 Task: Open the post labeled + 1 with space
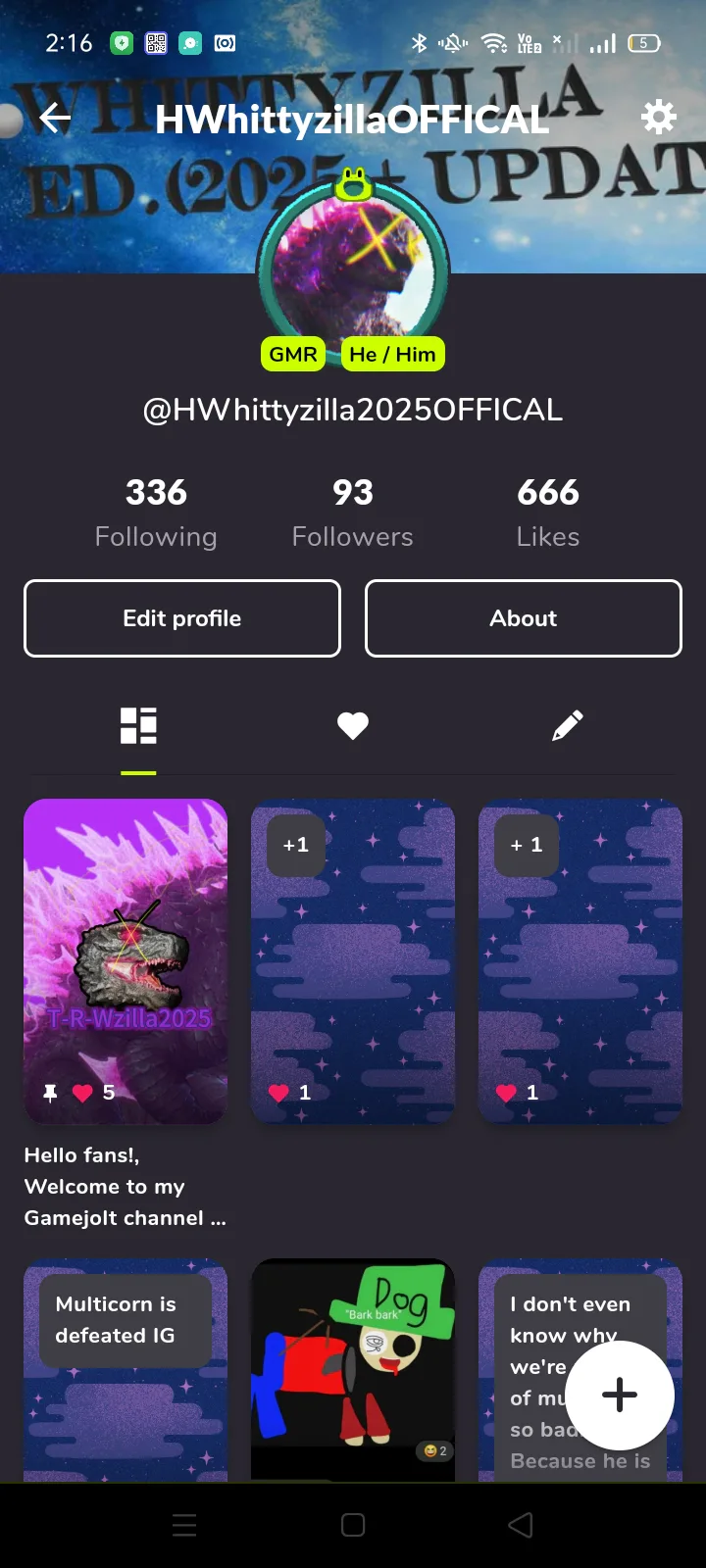580,960
